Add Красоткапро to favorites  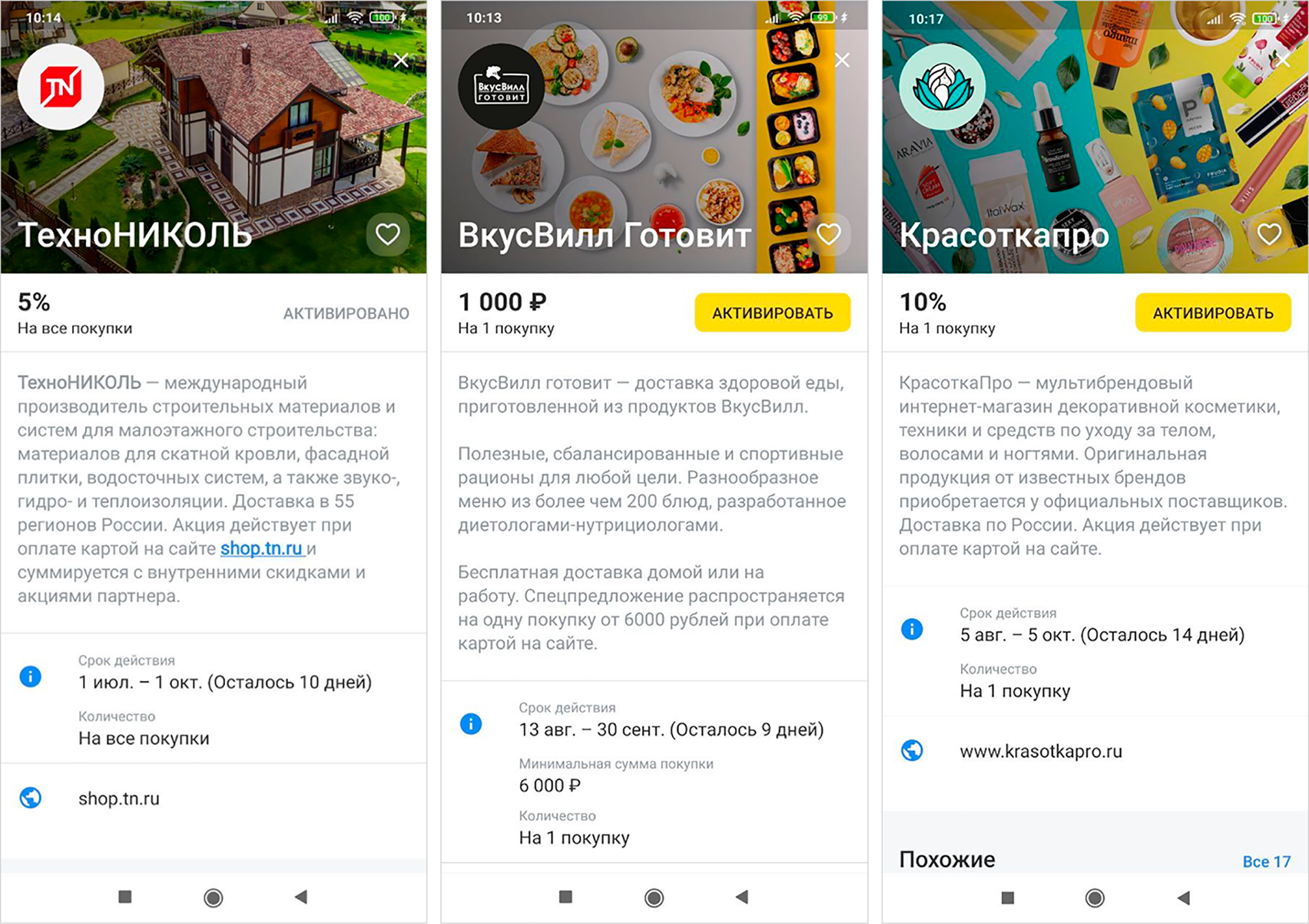point(1269,234)
